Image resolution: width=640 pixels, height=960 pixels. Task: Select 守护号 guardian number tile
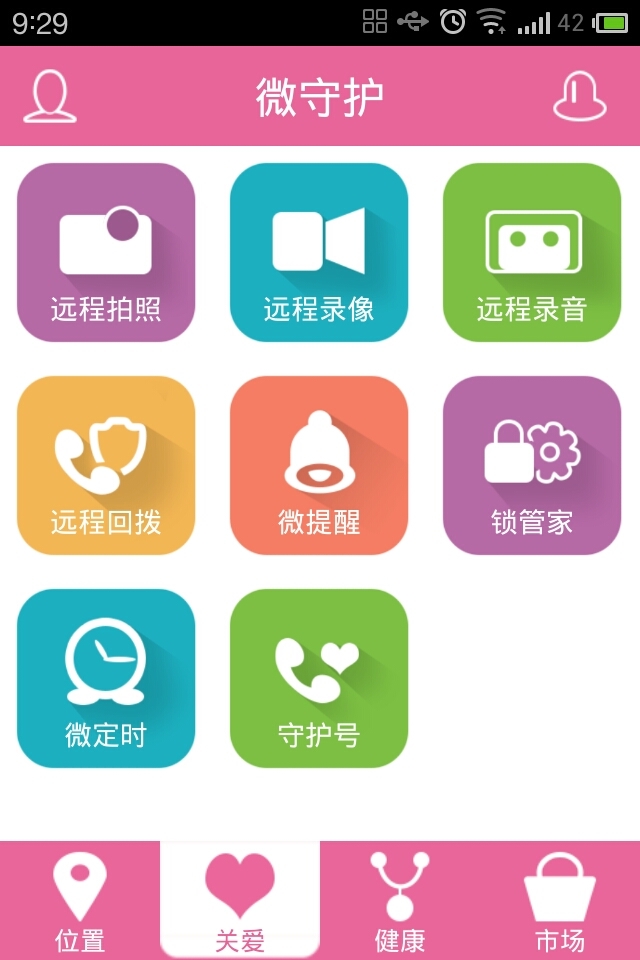(x=319, y=678)
